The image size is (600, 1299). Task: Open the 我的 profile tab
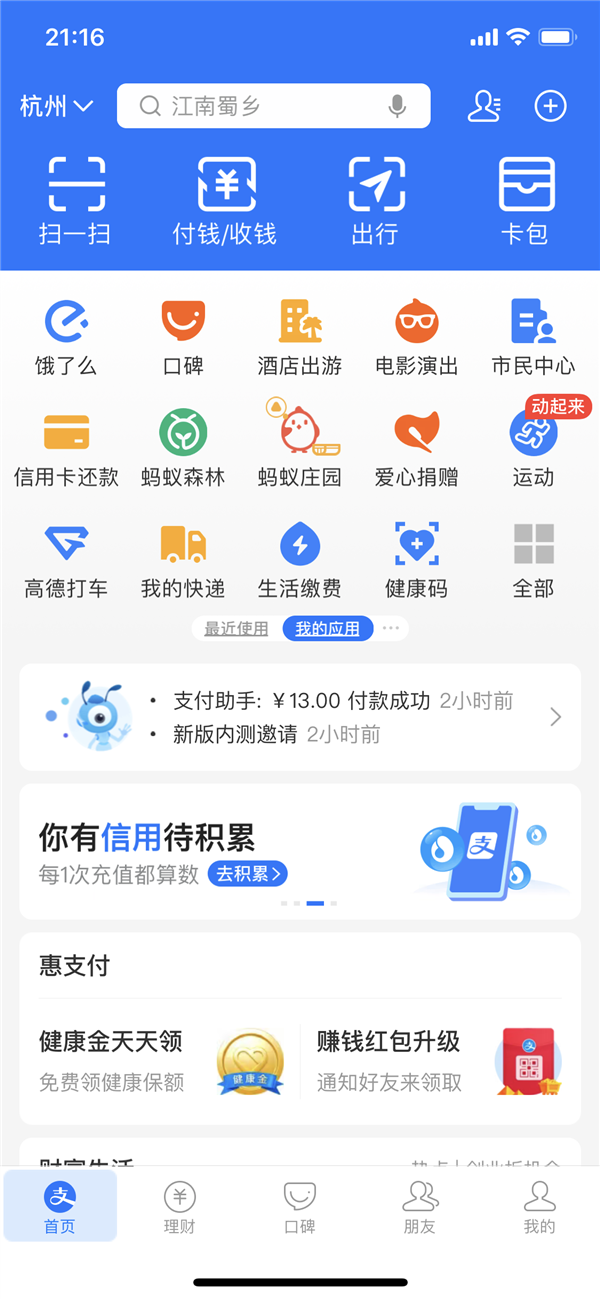[x=539, y=1207]
